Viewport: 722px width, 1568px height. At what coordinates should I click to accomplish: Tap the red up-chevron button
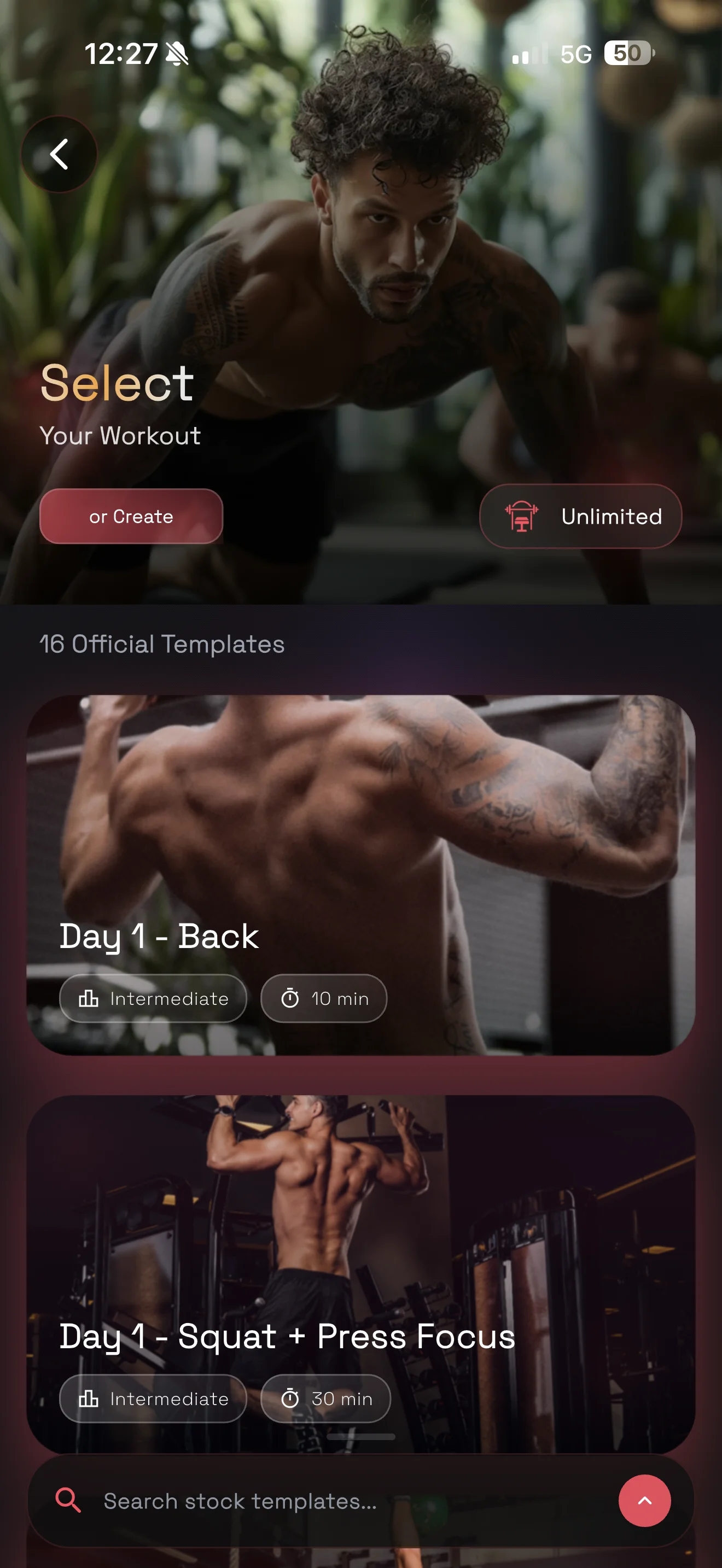(x=644, y=1500)
